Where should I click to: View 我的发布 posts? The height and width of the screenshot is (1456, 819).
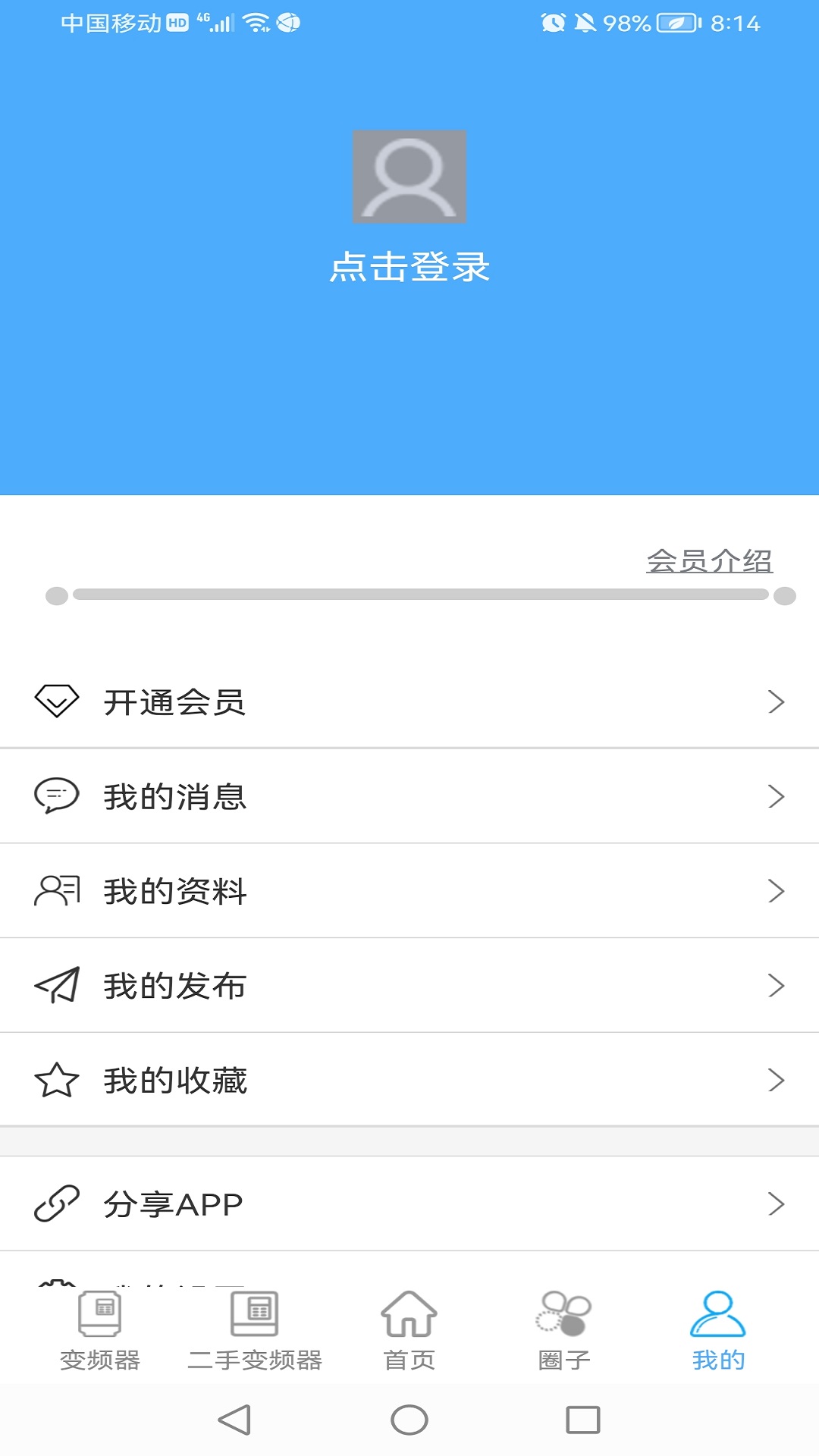[x=409, y=986]
